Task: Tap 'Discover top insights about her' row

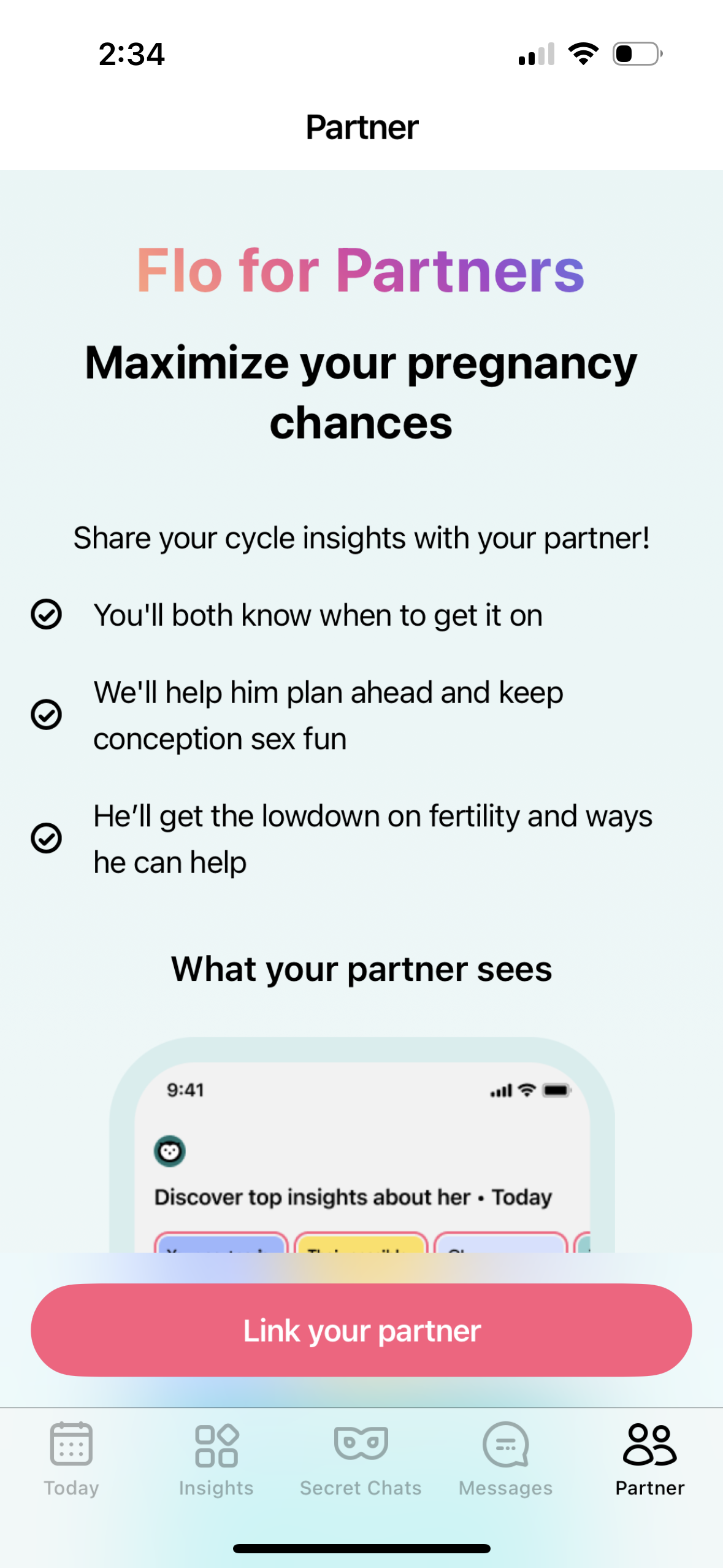Action: 353,1196
